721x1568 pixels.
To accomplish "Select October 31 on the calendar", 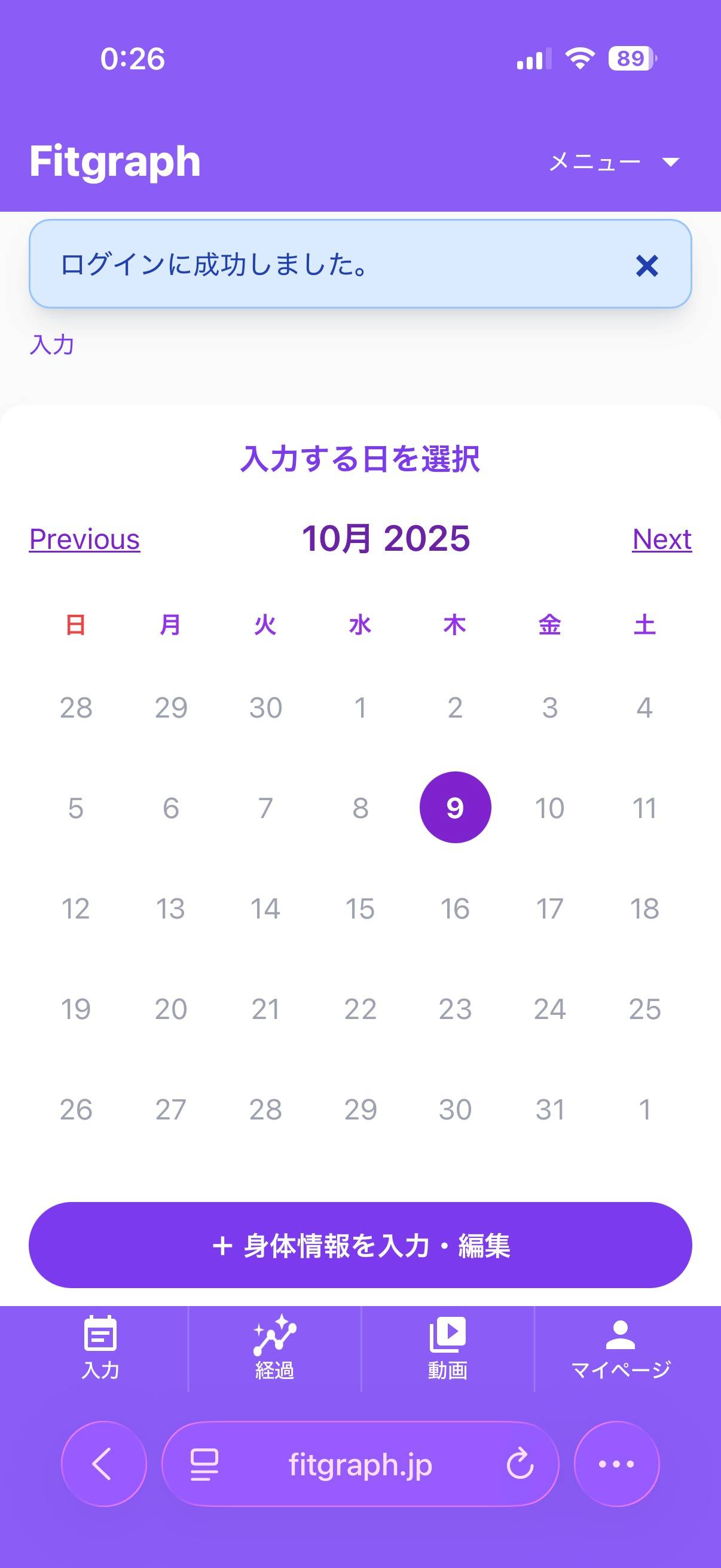I will pos(549,1110).
